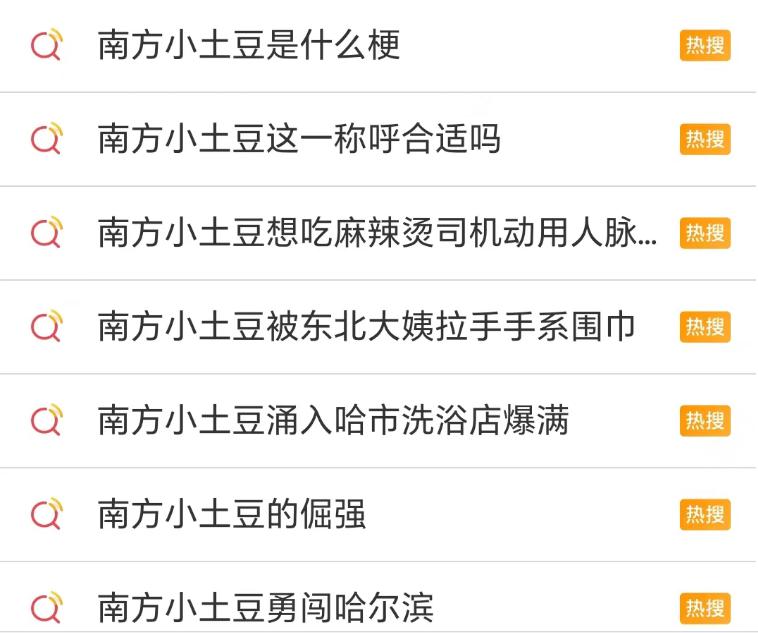Search for 南方小土豆的倔强

[x=232, y=515]
